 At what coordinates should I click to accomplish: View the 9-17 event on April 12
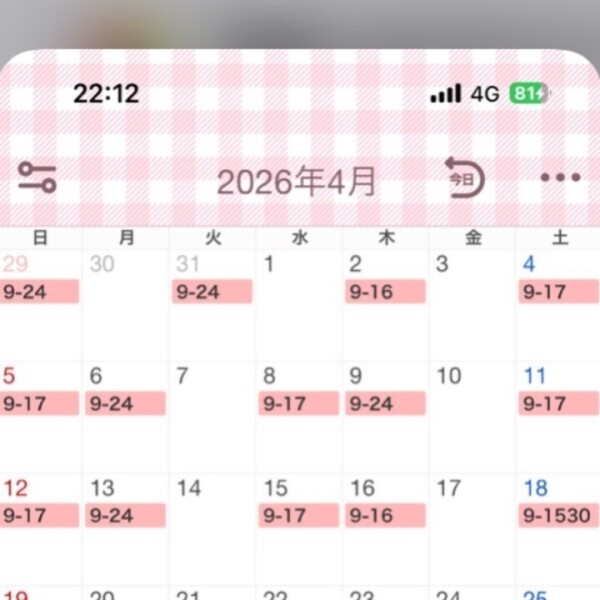click(x=39, y=516)
